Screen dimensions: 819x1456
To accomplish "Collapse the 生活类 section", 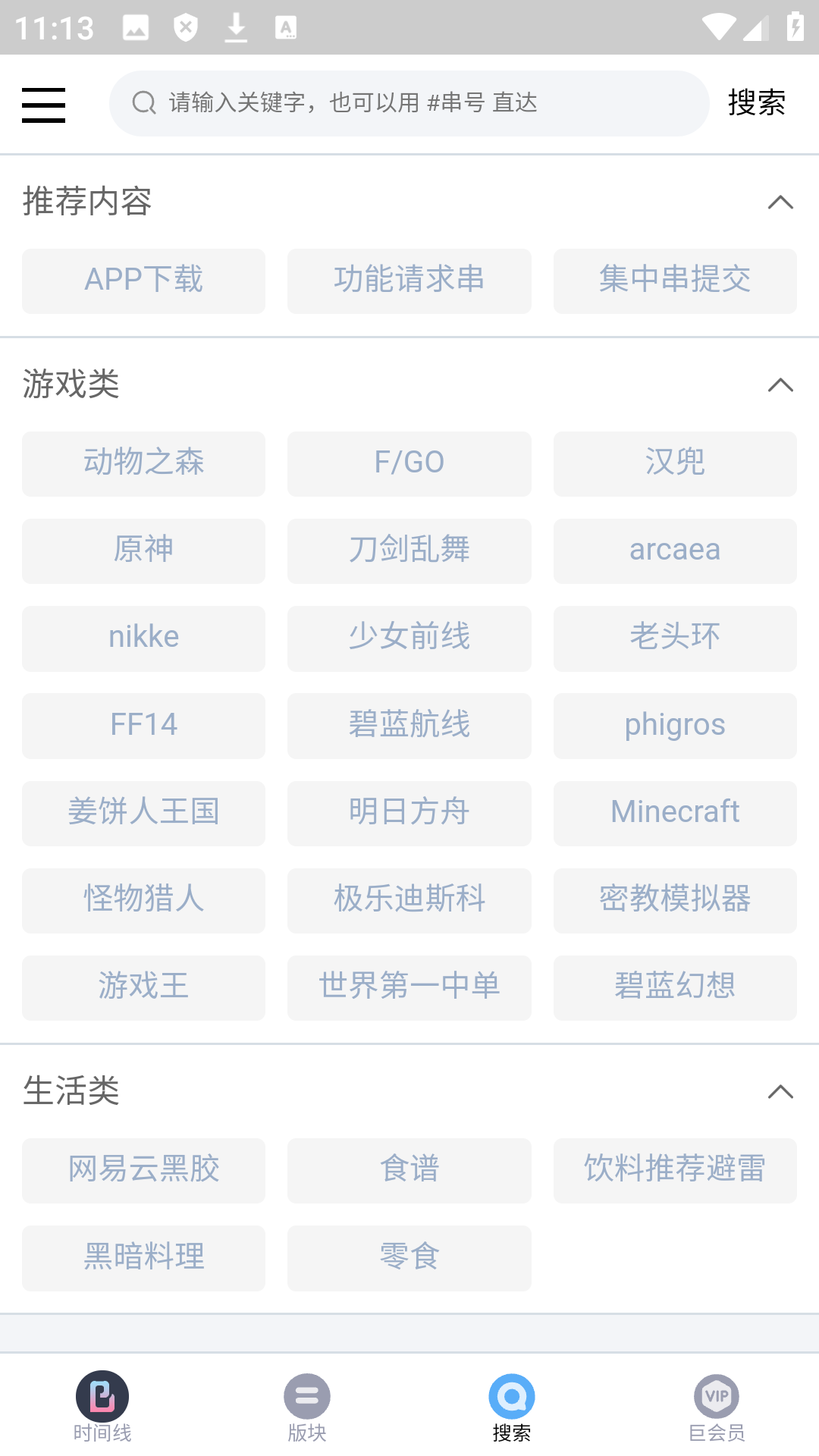I will pyautogui.click(x=780, y=1092).
